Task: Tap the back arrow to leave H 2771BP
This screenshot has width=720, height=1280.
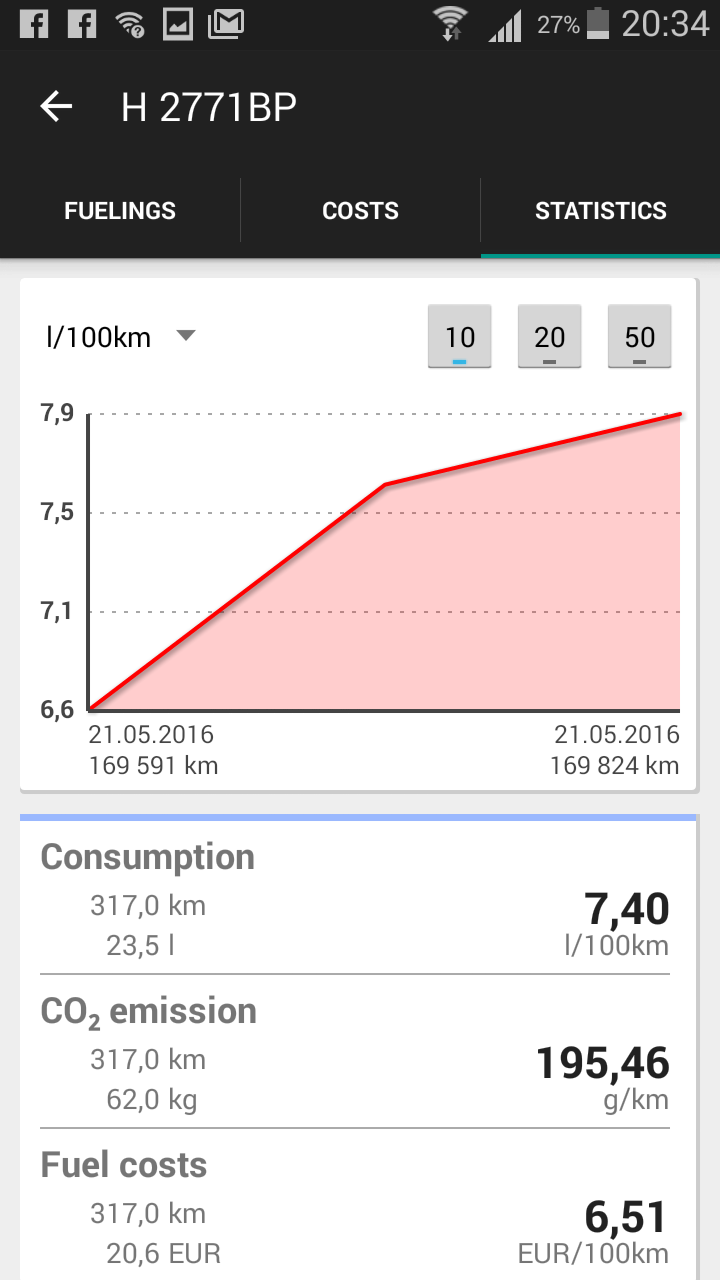Action: coord(55,105)
